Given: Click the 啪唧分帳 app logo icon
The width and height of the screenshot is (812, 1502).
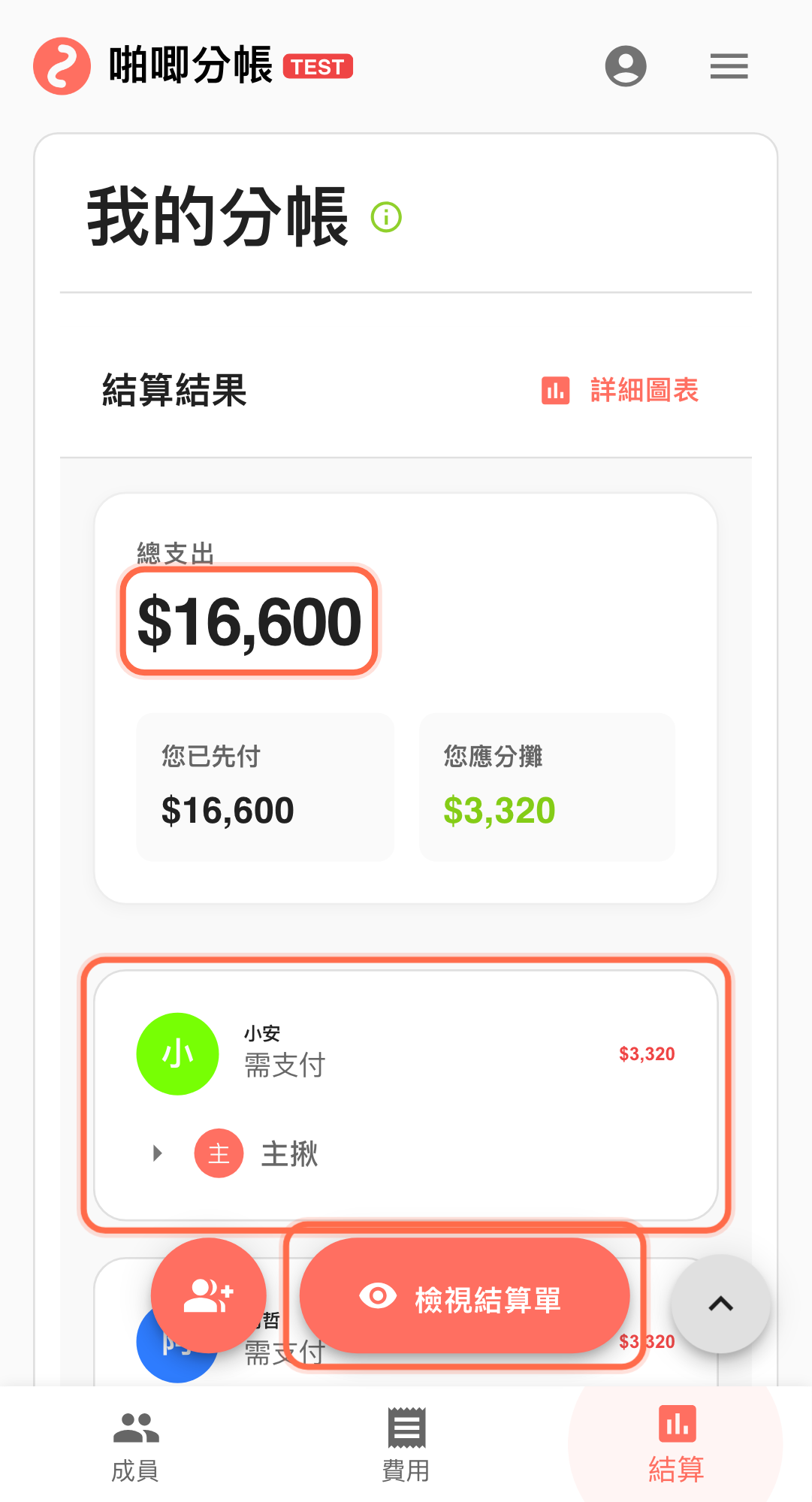Looking at the screenshot, I should coord(62,66).
